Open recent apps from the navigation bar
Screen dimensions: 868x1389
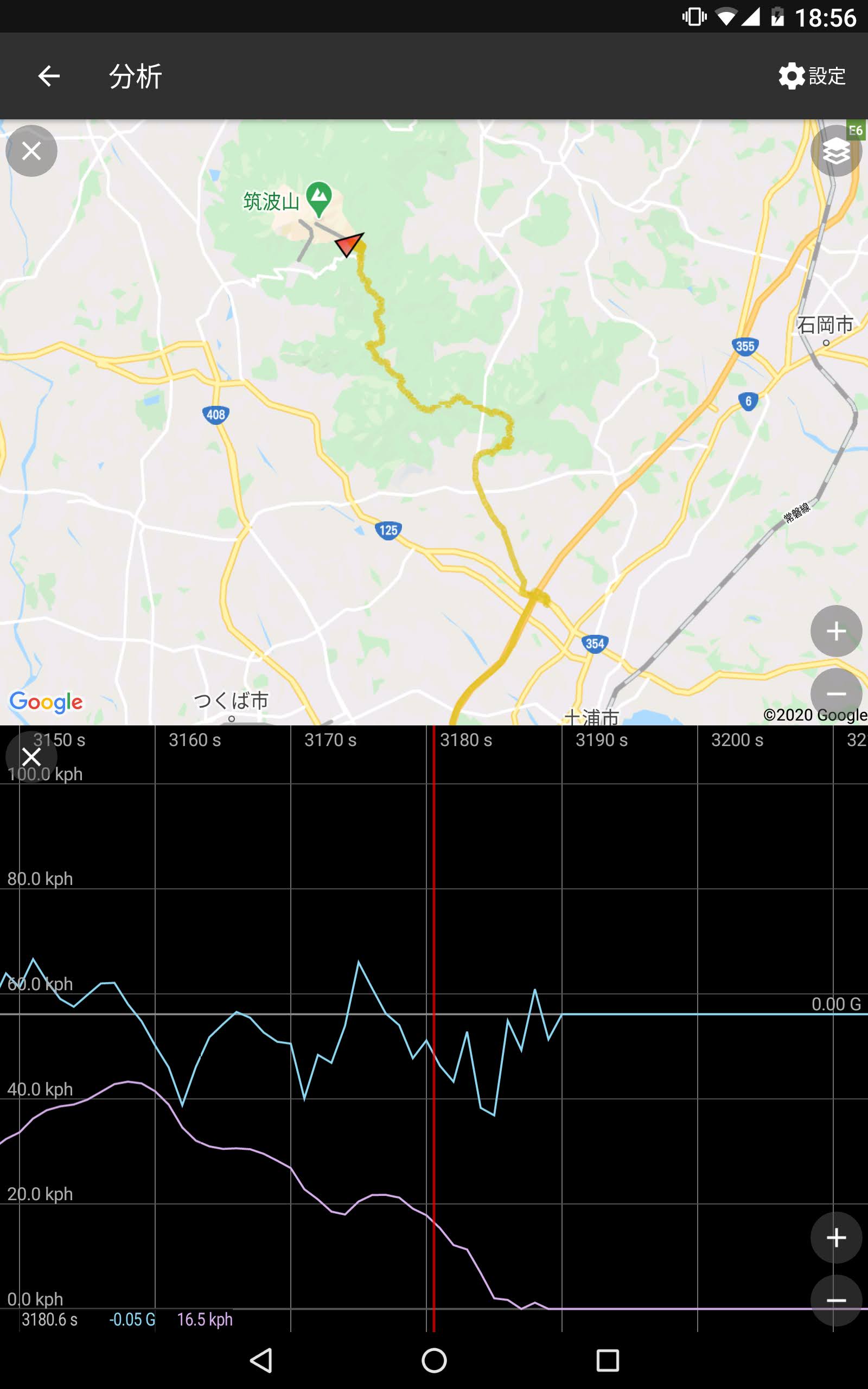[608, 1360]
